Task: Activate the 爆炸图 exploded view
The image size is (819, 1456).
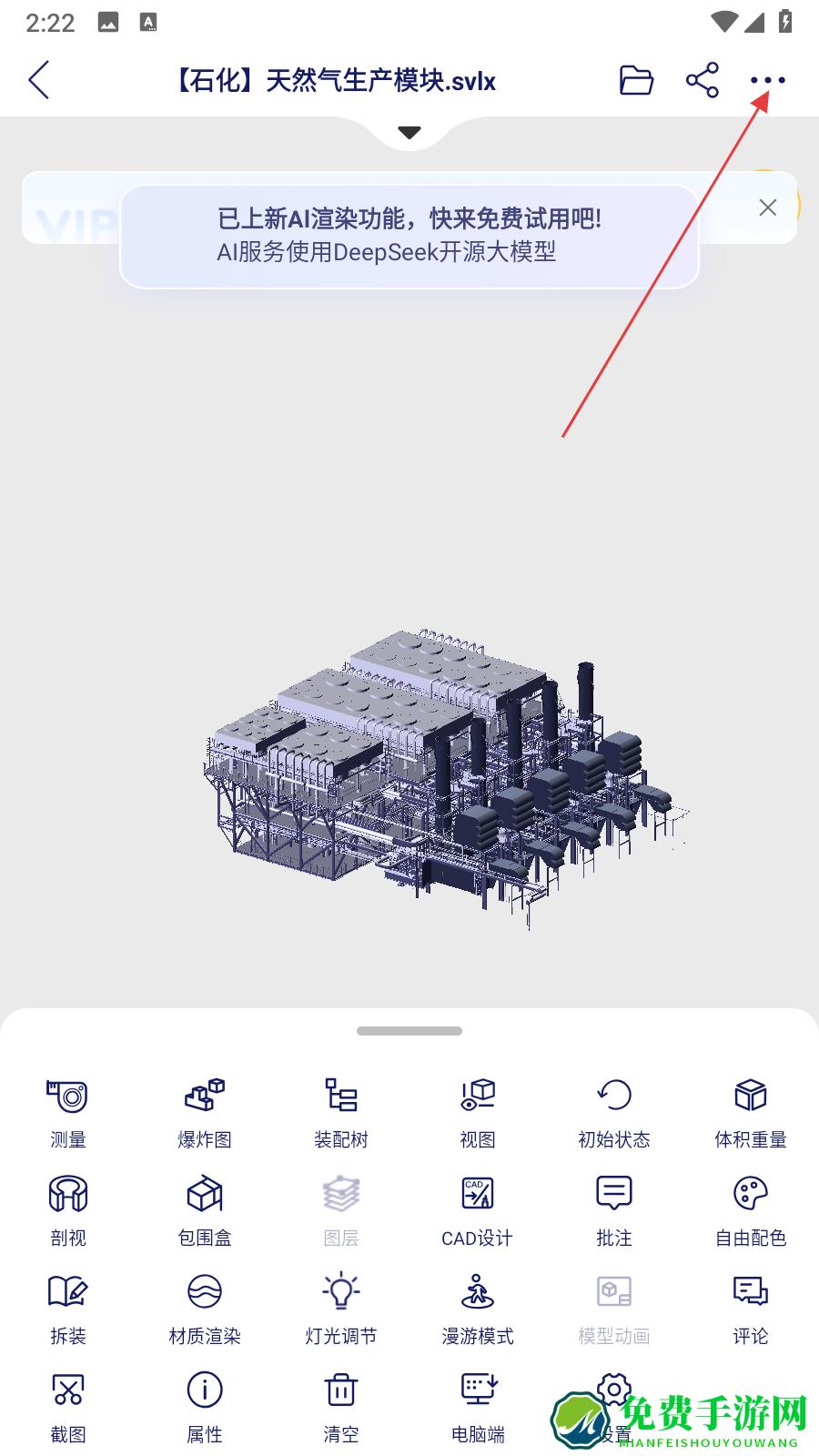Action: 205,1110
